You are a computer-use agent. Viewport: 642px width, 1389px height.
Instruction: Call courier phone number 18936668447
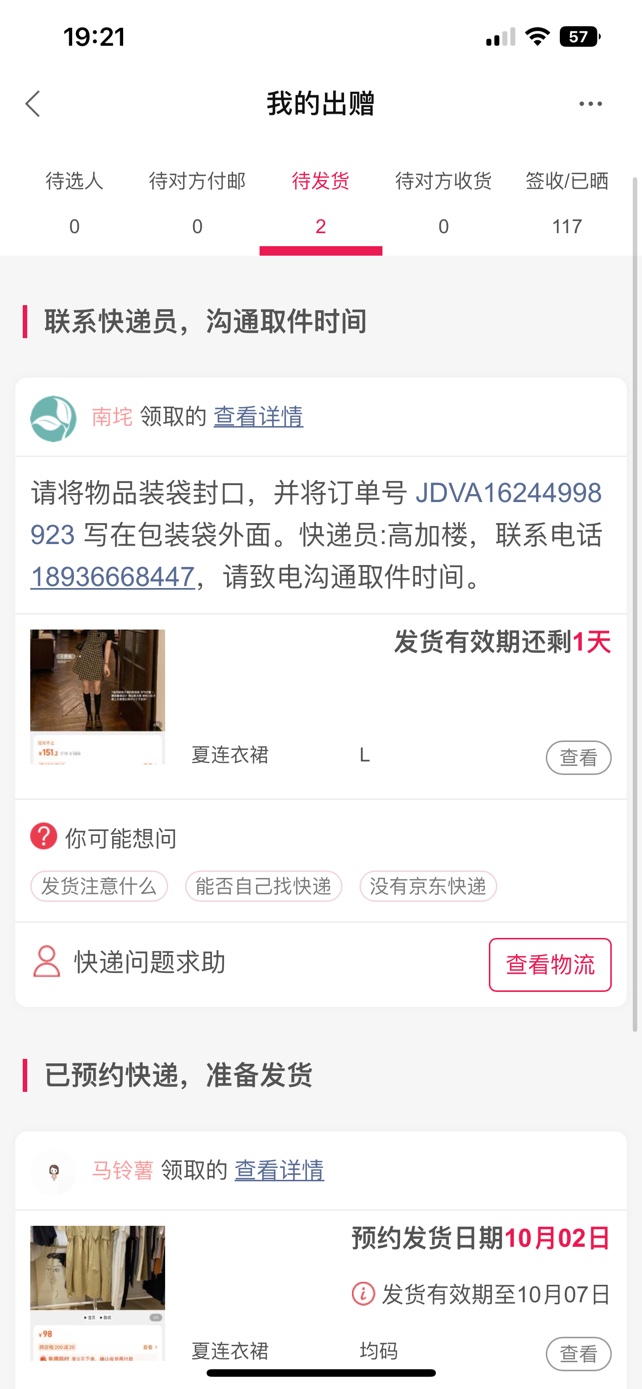(x=112, y=577)
